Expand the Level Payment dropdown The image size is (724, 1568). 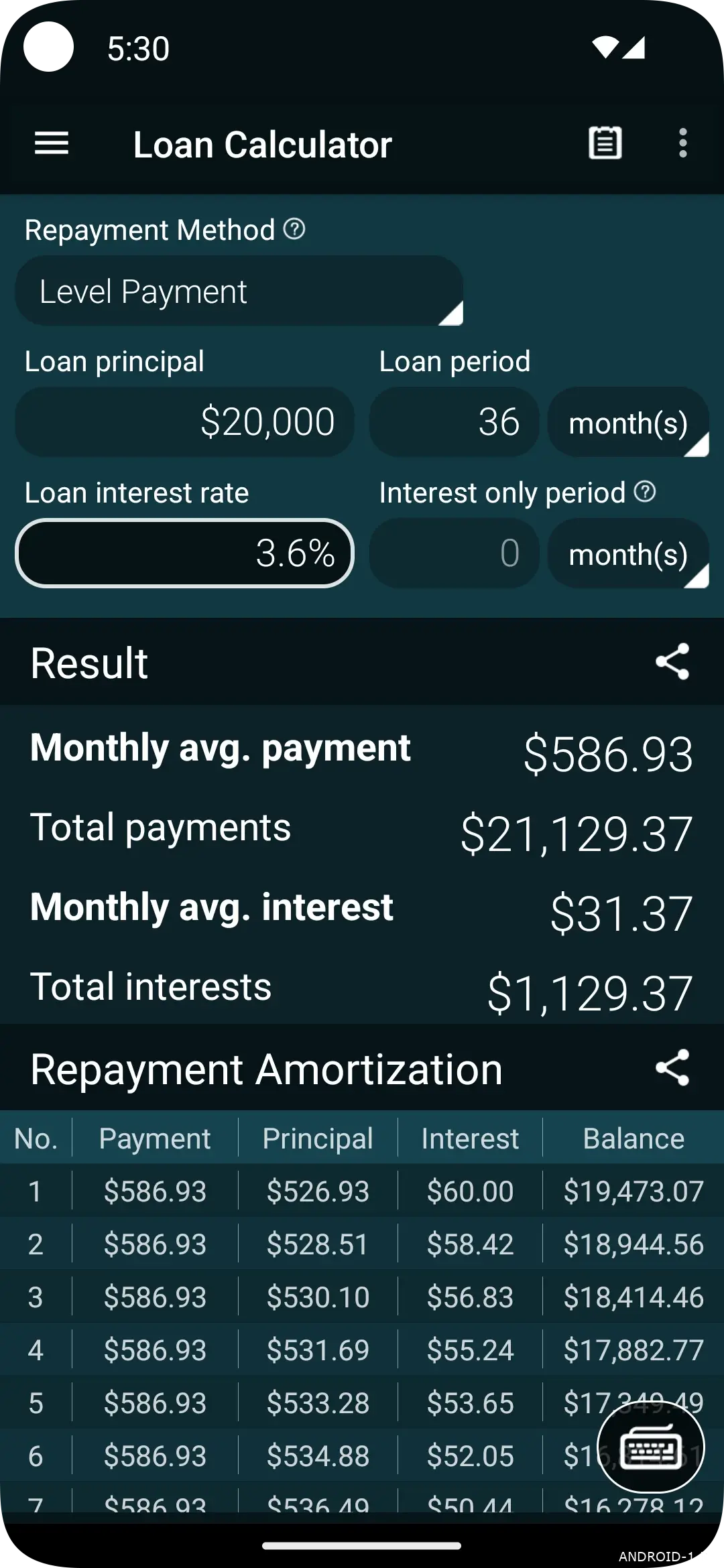click(x=239, y=291)
